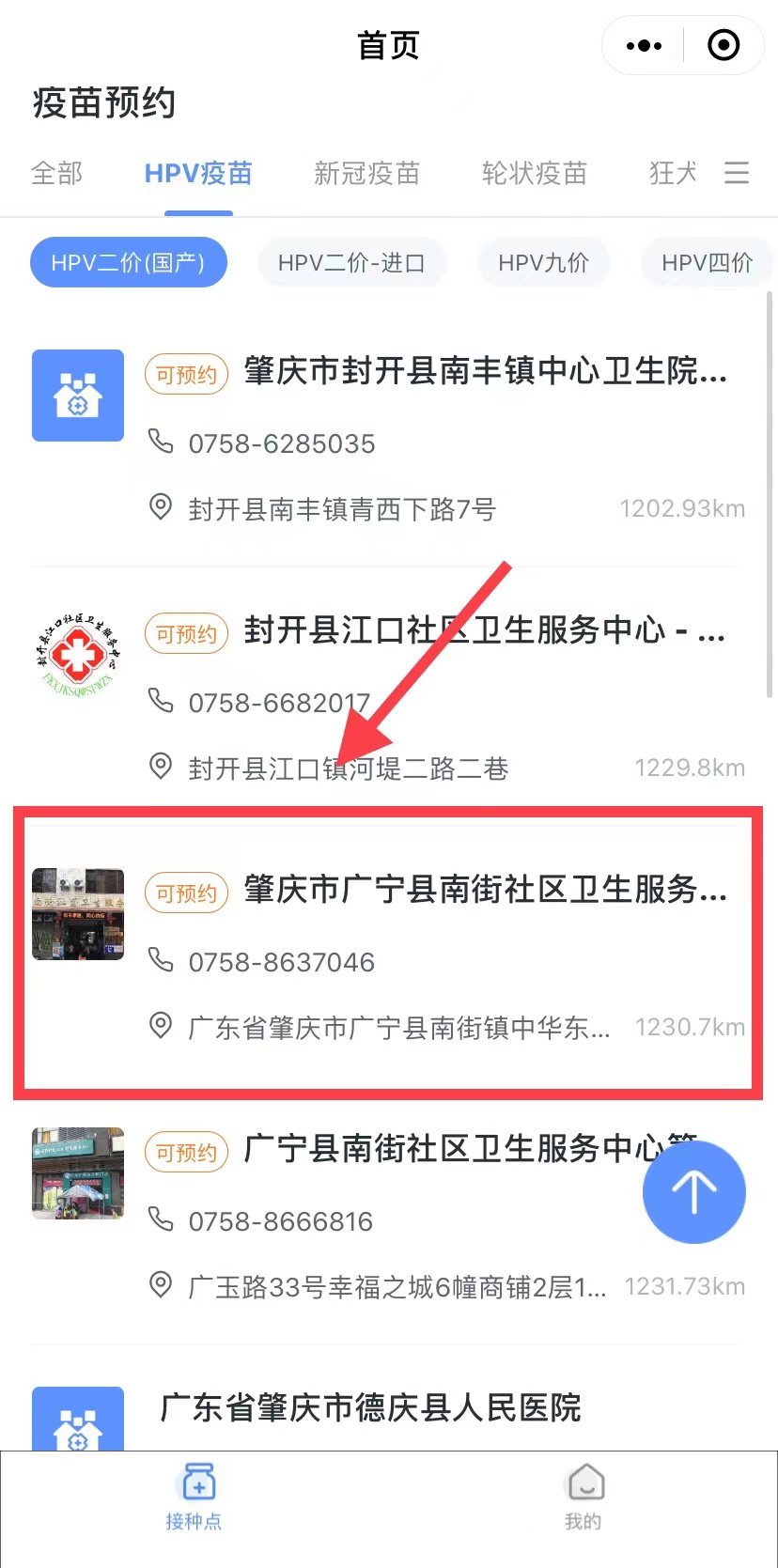Open the 轮状疫苗 tab
The image size is (778, 1568).
click(x=534, y=174)
